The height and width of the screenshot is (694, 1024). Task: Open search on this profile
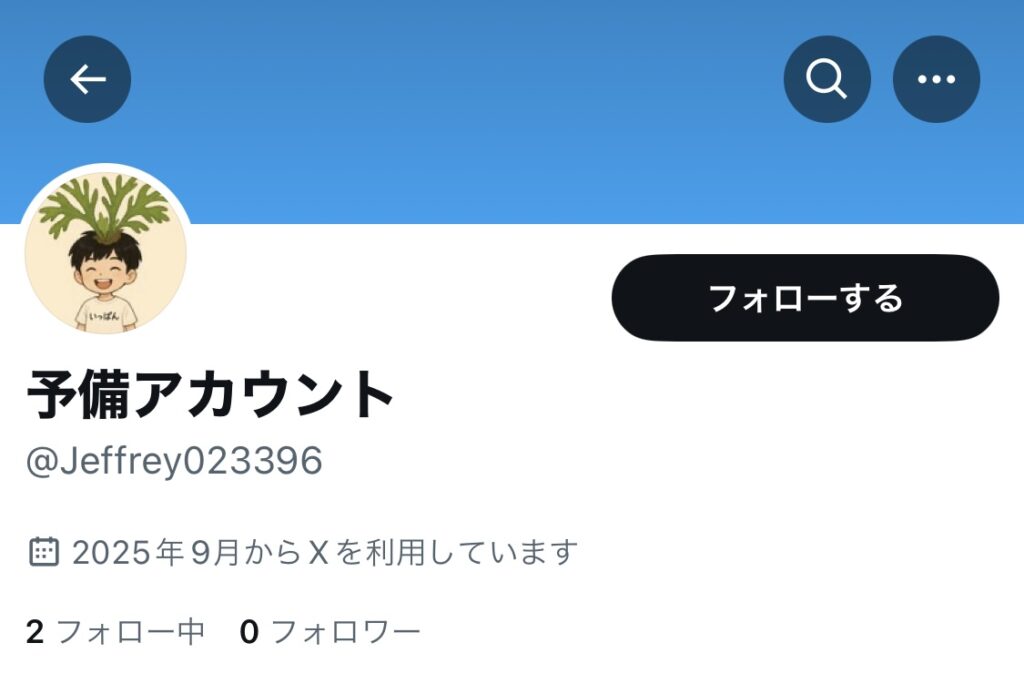[826, 79]
